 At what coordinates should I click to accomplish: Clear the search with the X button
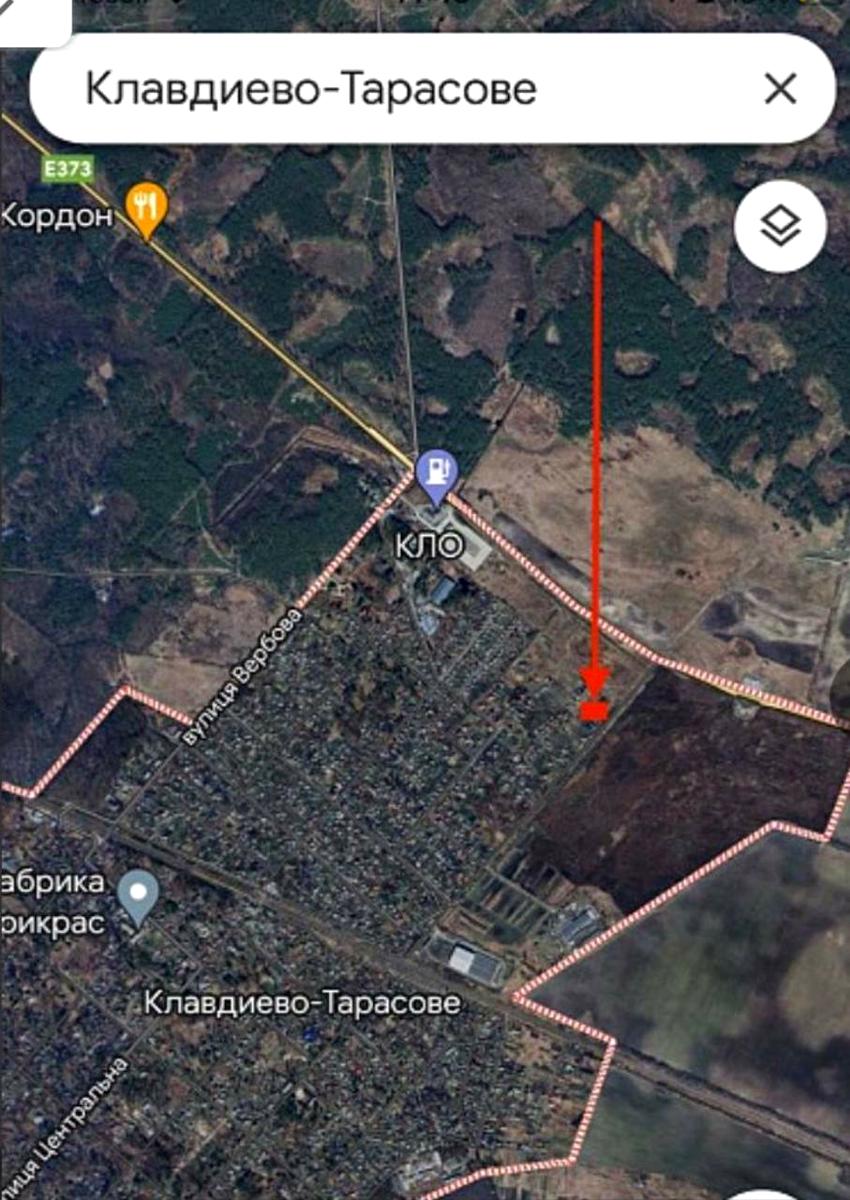pos(780,90)
